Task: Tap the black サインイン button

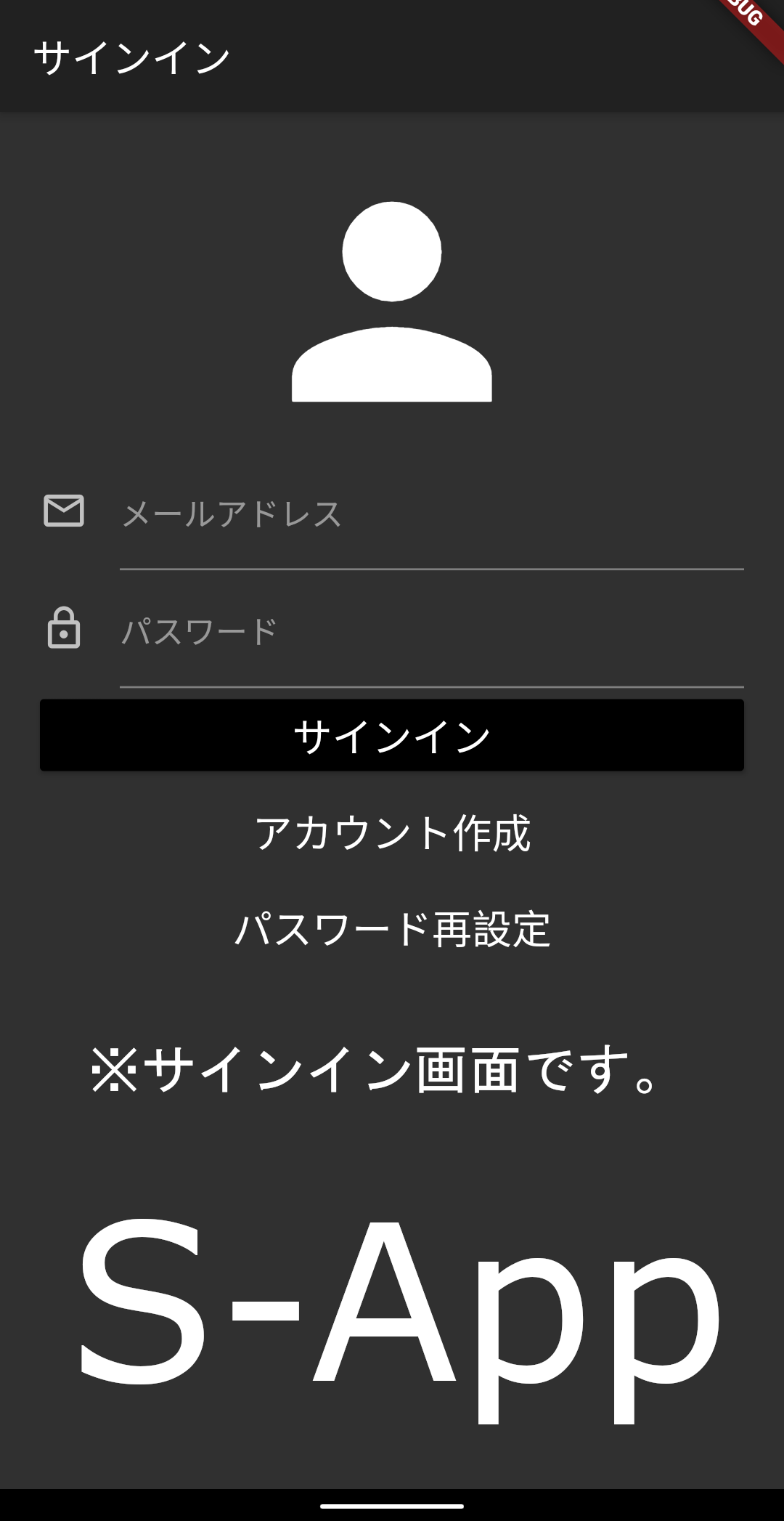Action: 392,735
